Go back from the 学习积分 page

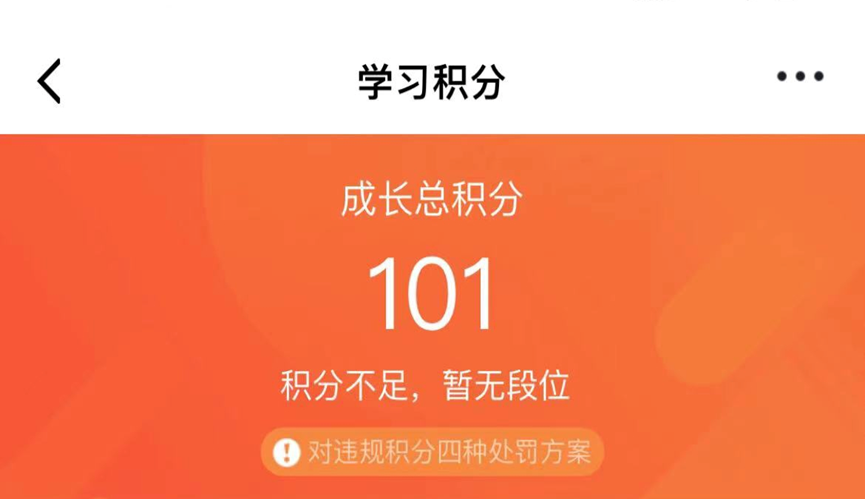pyautogui.click(x=49, y=80)
